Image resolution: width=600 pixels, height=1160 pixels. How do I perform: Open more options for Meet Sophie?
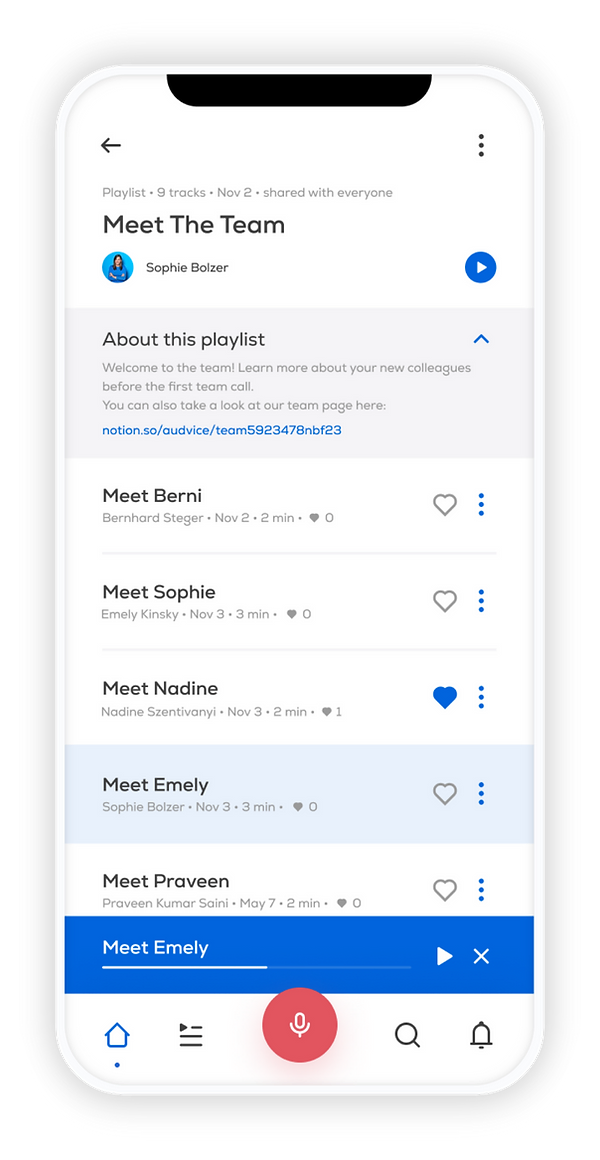click(x=481, y=601)
